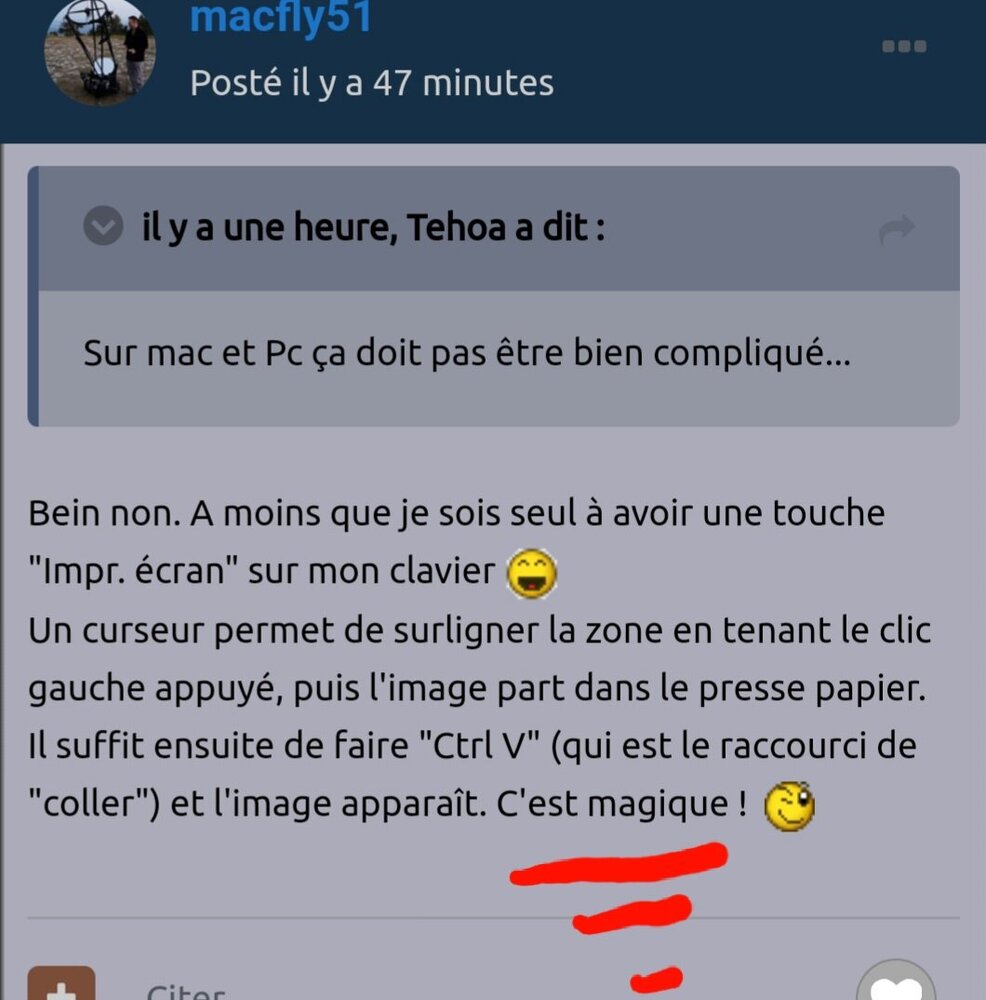
Task: Quote this post with Citer
Action: (186, 992)
